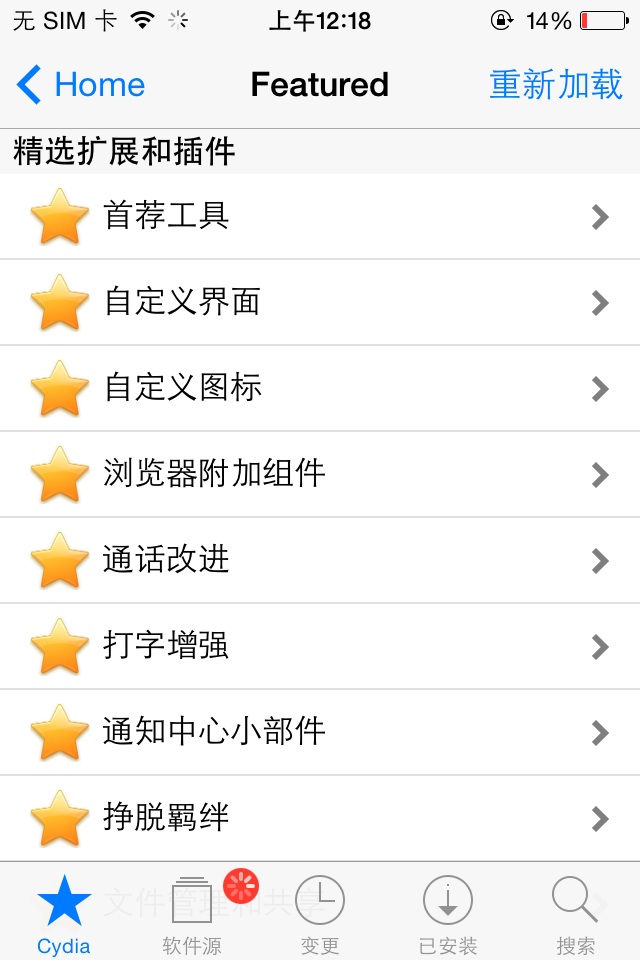
Task: Open the 挣脱羁绊 category
Action: tap(320, 818)
